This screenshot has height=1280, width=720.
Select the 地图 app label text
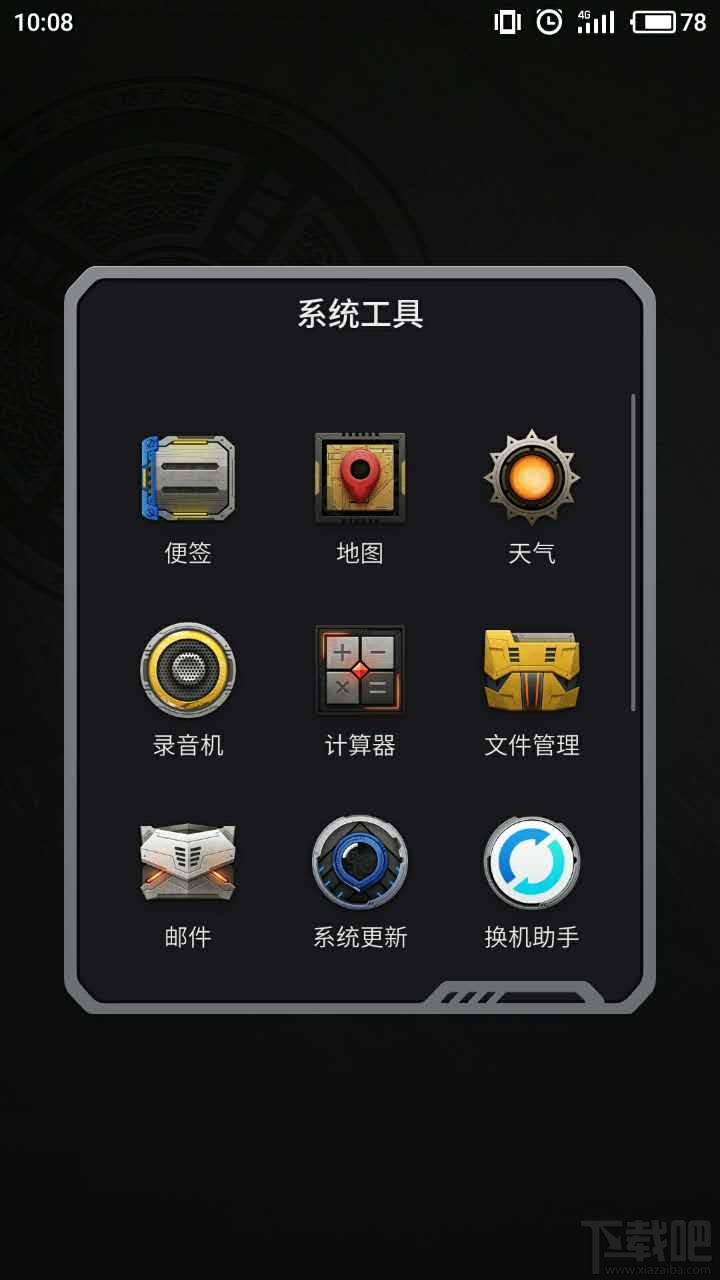pyautogui.click(x=359, y=553)
